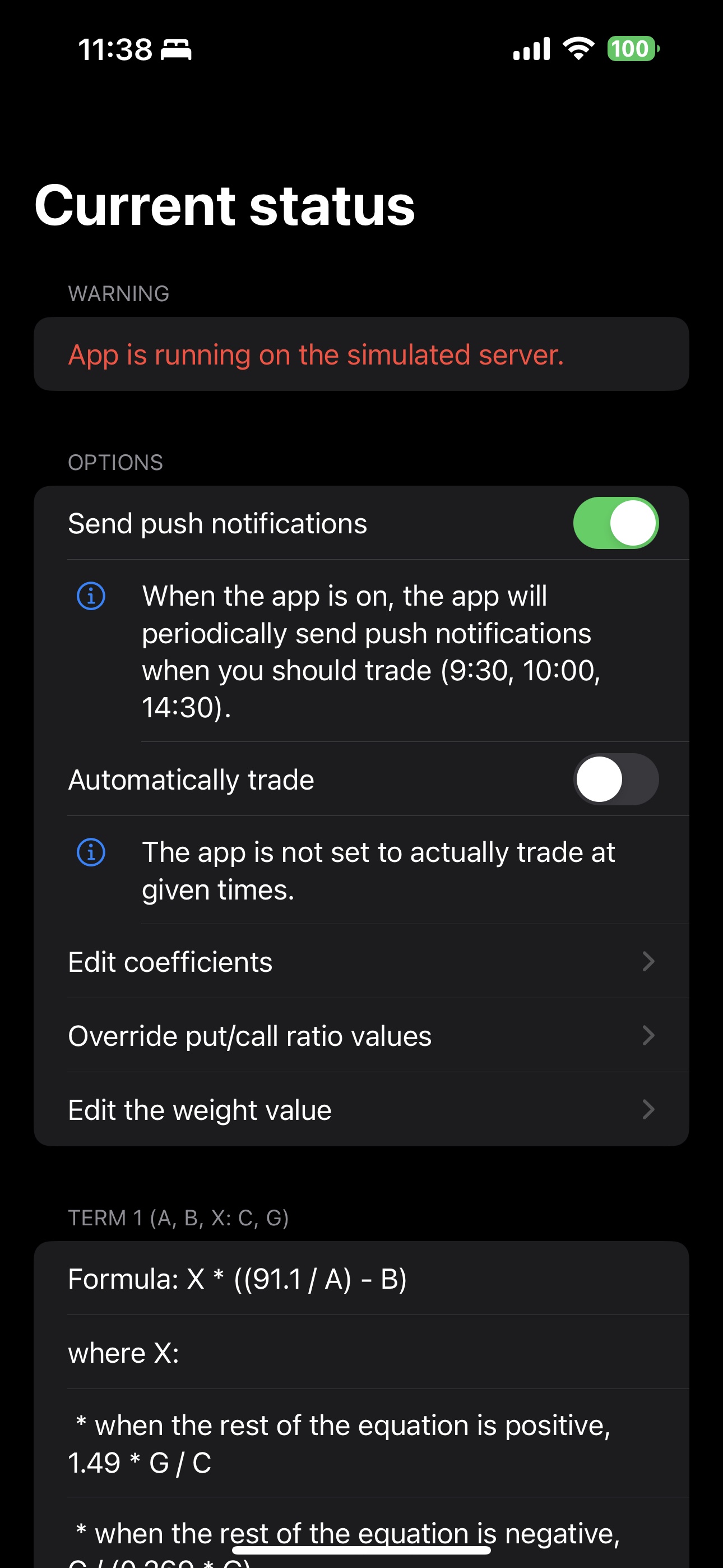Open Override put/call ratio values

pyautogui.click(x=361, y=1035)
